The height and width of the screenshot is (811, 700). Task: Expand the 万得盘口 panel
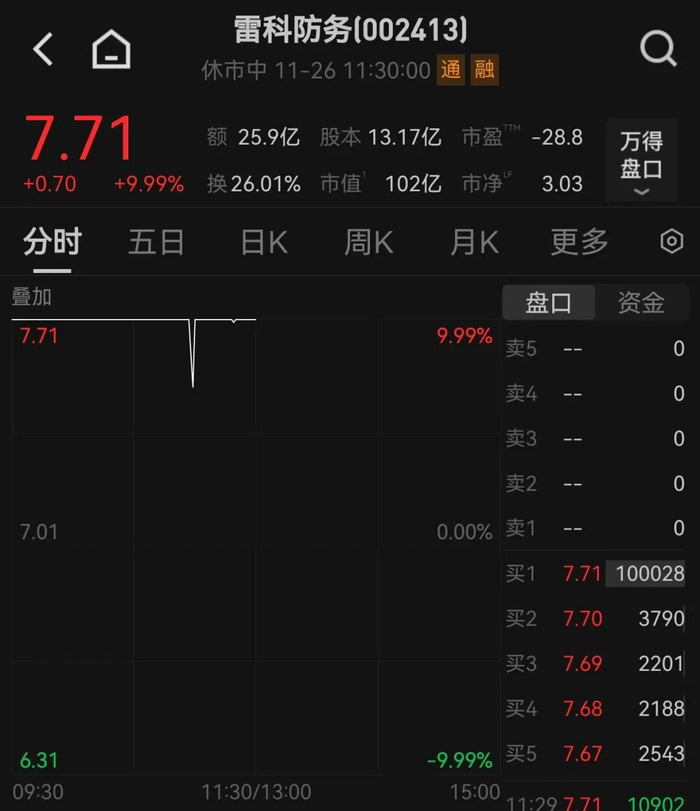pos(641,162)
